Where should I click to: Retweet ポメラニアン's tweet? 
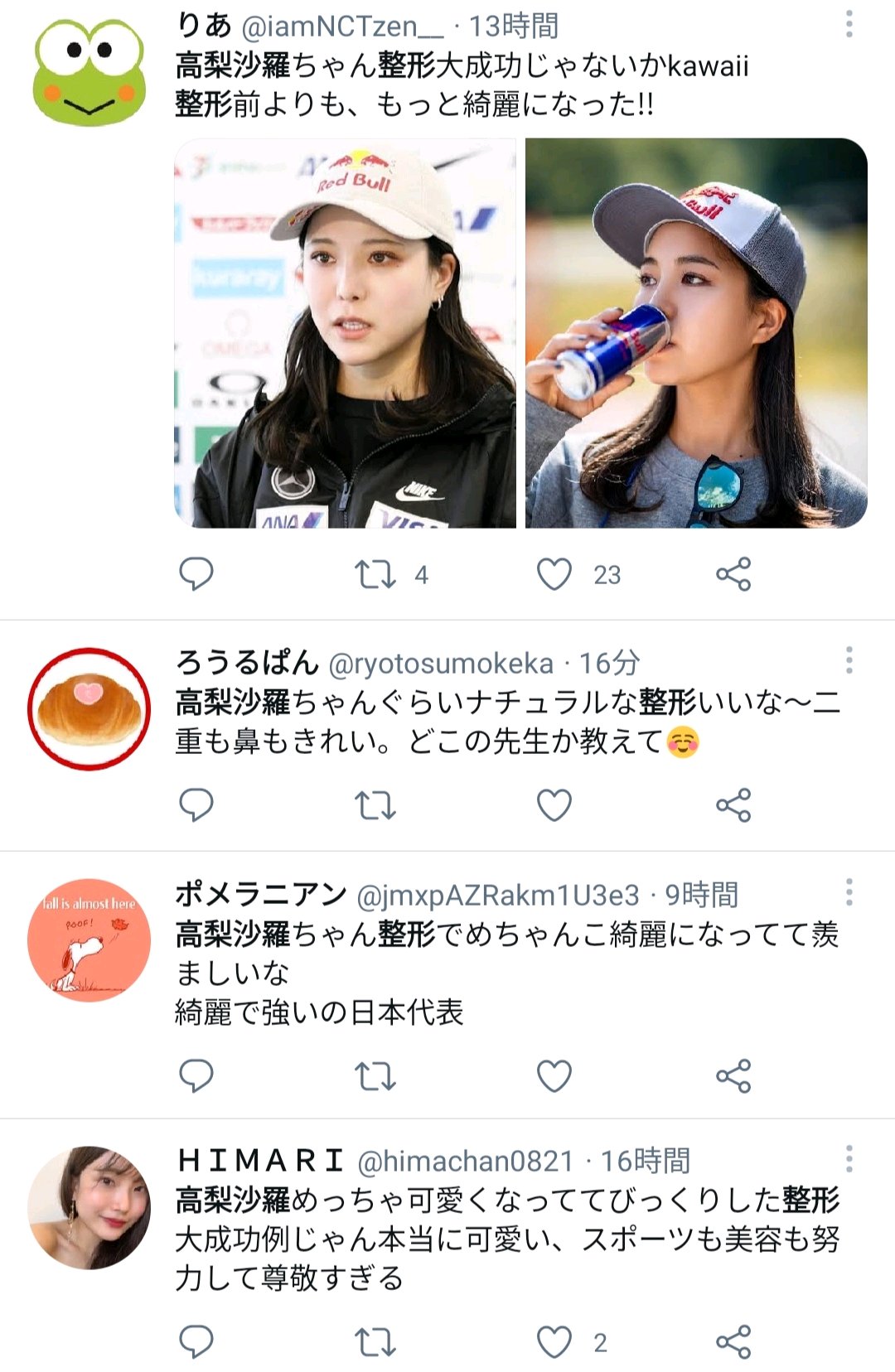pyautogui.click(x=375, y=1076)
